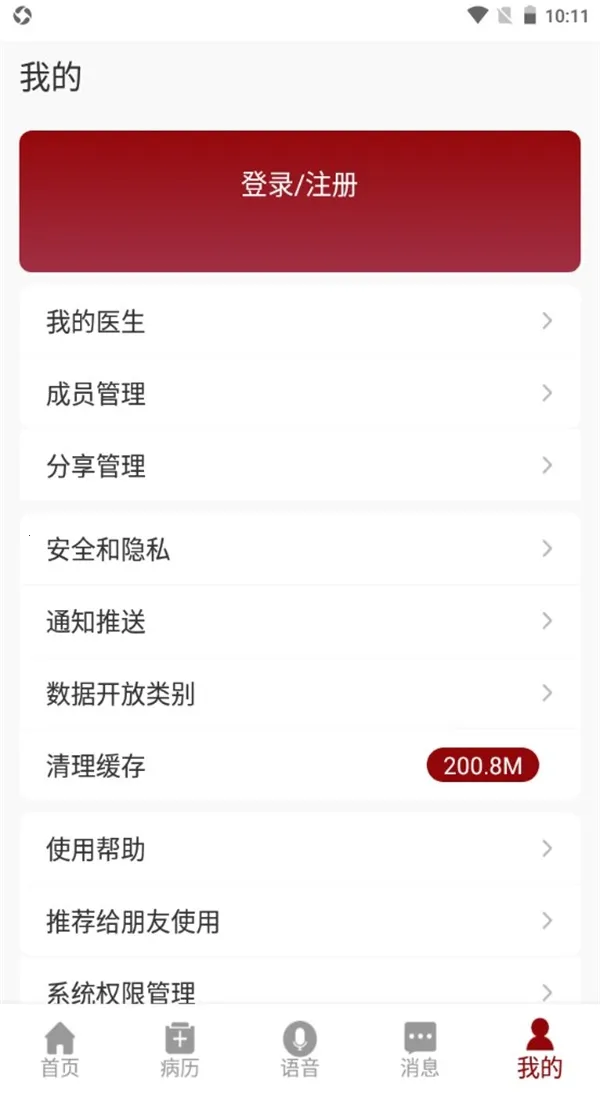Open the 语音 tab
Viewport: 600px width, 1100px height.
tap(299, 1050)
